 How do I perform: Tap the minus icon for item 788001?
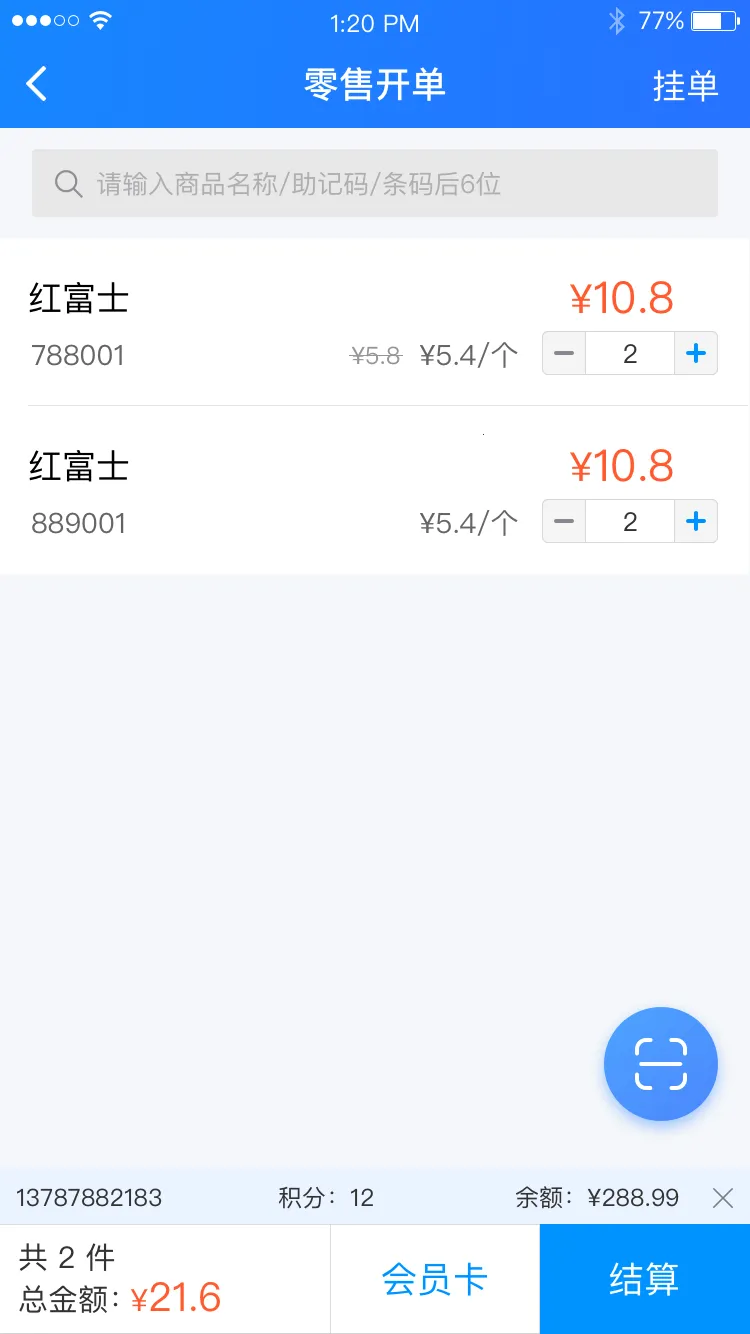point(563,353)
